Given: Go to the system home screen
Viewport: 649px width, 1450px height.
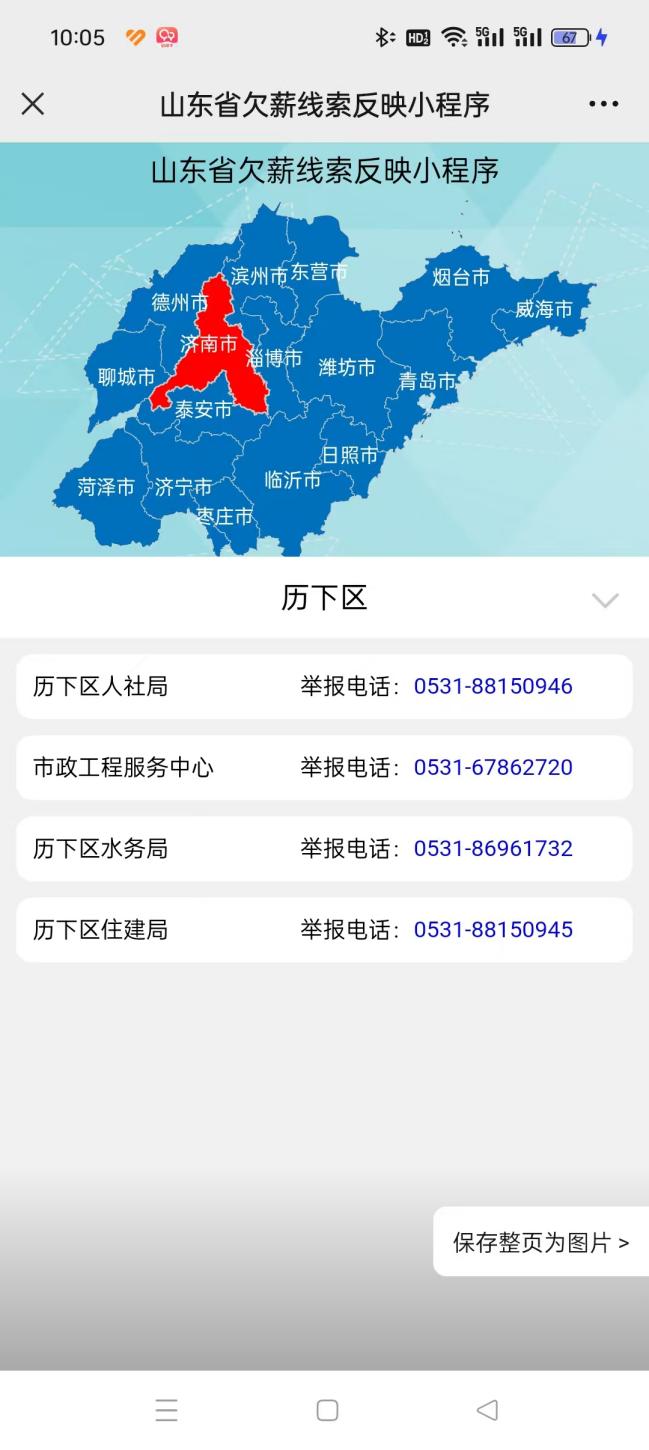Looking at the screenshot, I should click(327, 1410).
